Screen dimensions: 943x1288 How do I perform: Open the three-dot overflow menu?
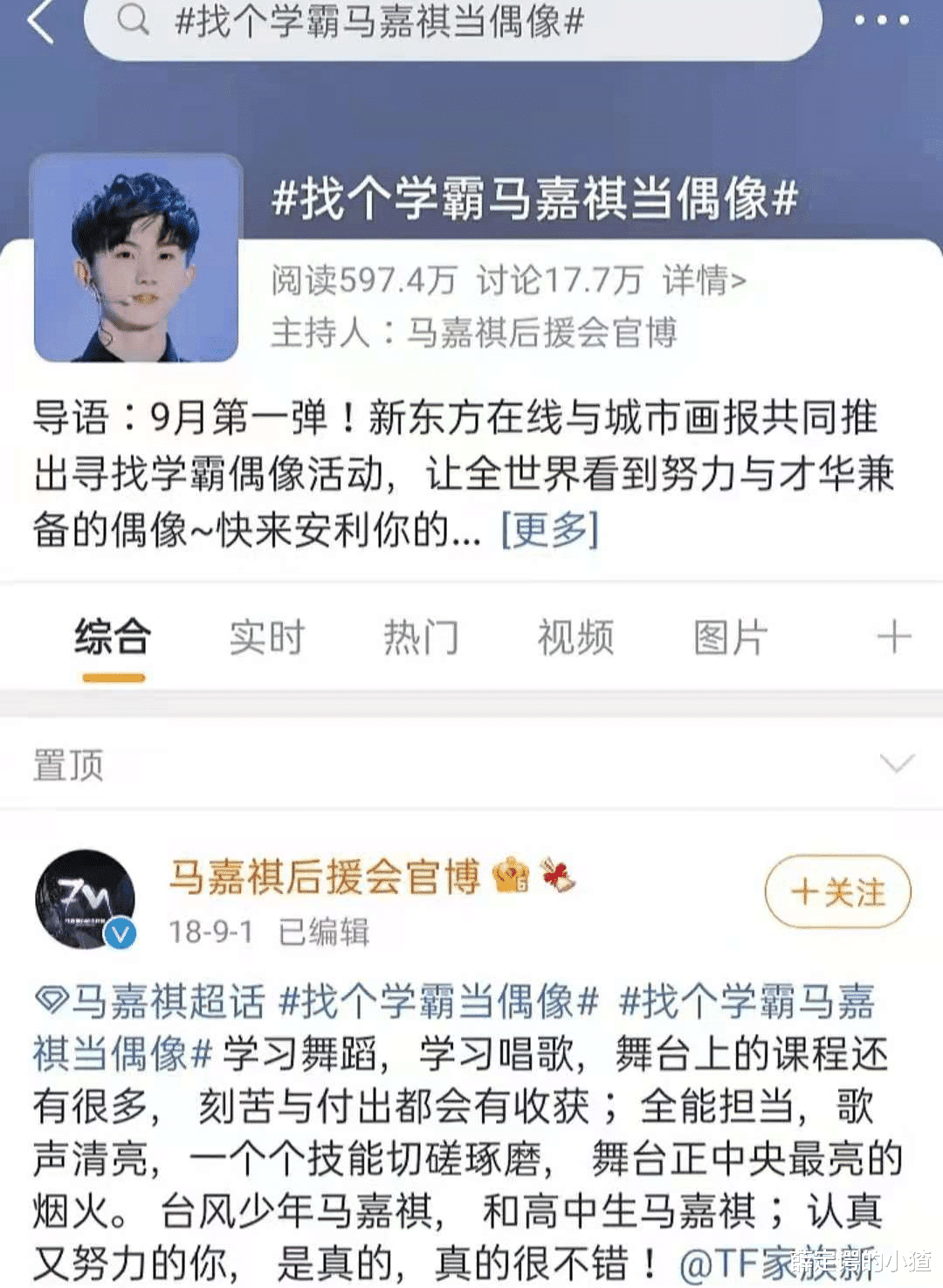coord(882,21)
